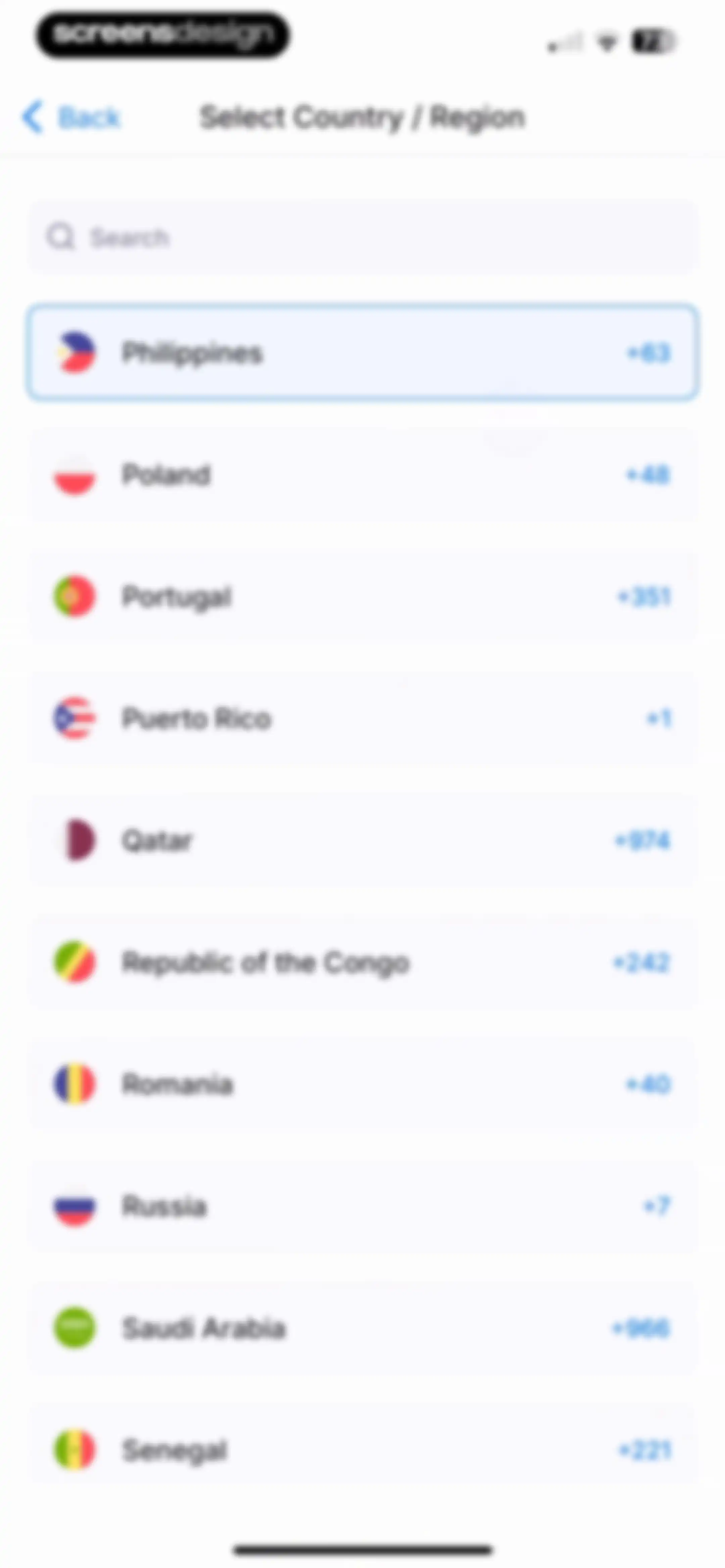
Task: Select Republic of the Congo
Action: pyautogui.click(x=362, y=962)
